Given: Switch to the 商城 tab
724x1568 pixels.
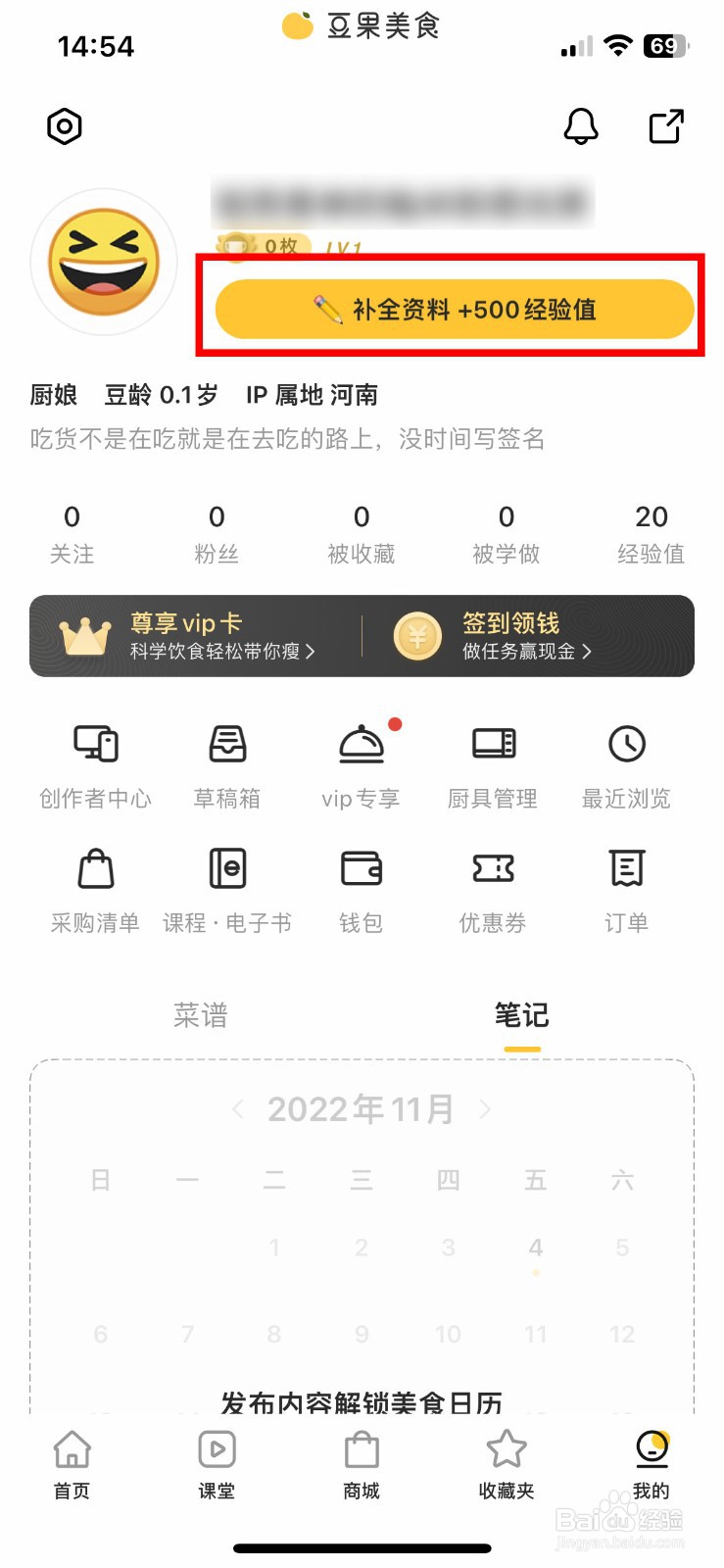Looking at the screenshot, I should pyautogui.click(x=362, y=1465).
